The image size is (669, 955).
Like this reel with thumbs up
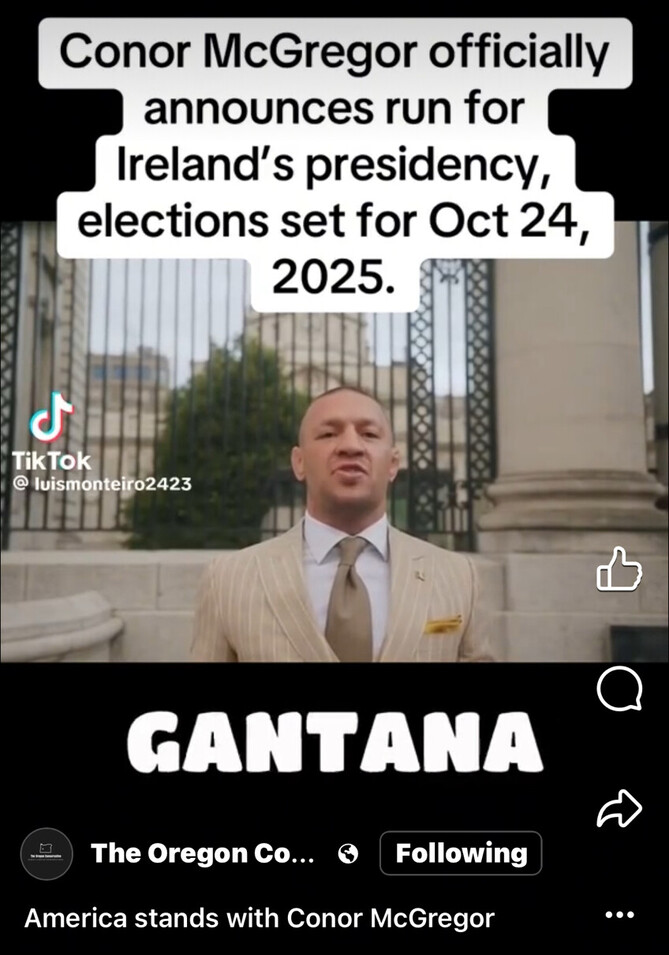pyautogui.click(x=618, y=568)
